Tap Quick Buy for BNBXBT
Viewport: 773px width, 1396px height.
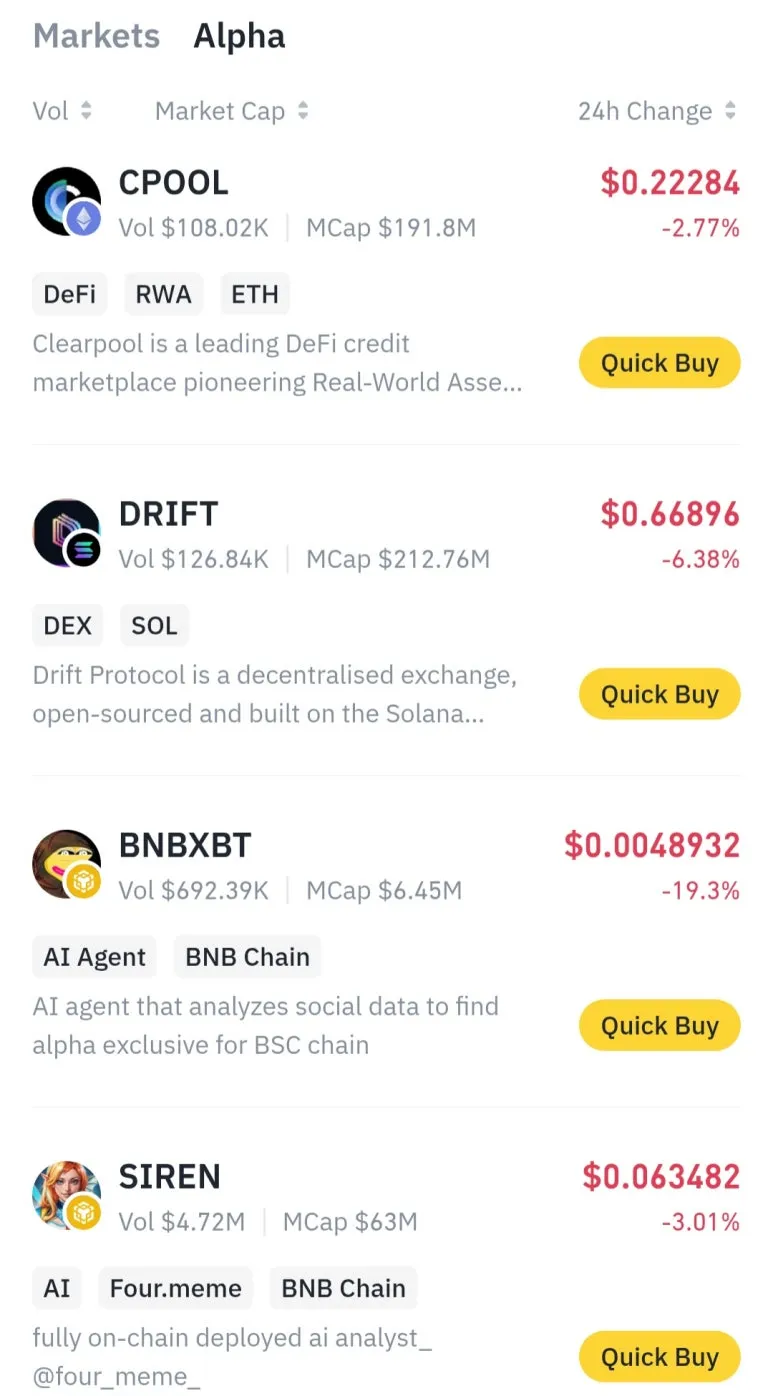[x=659, y=1026]
